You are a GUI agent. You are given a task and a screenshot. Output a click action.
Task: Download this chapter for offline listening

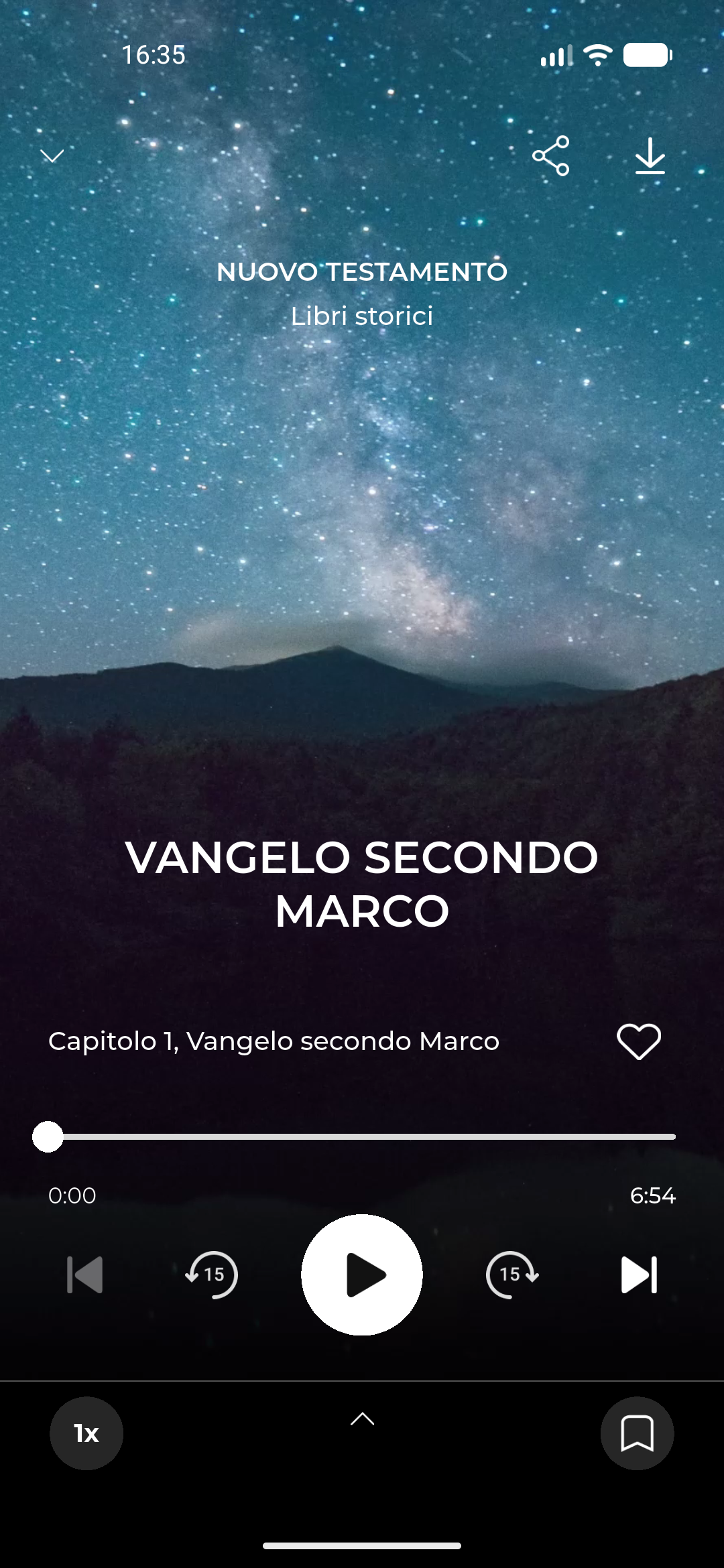[x=650, y=156]
